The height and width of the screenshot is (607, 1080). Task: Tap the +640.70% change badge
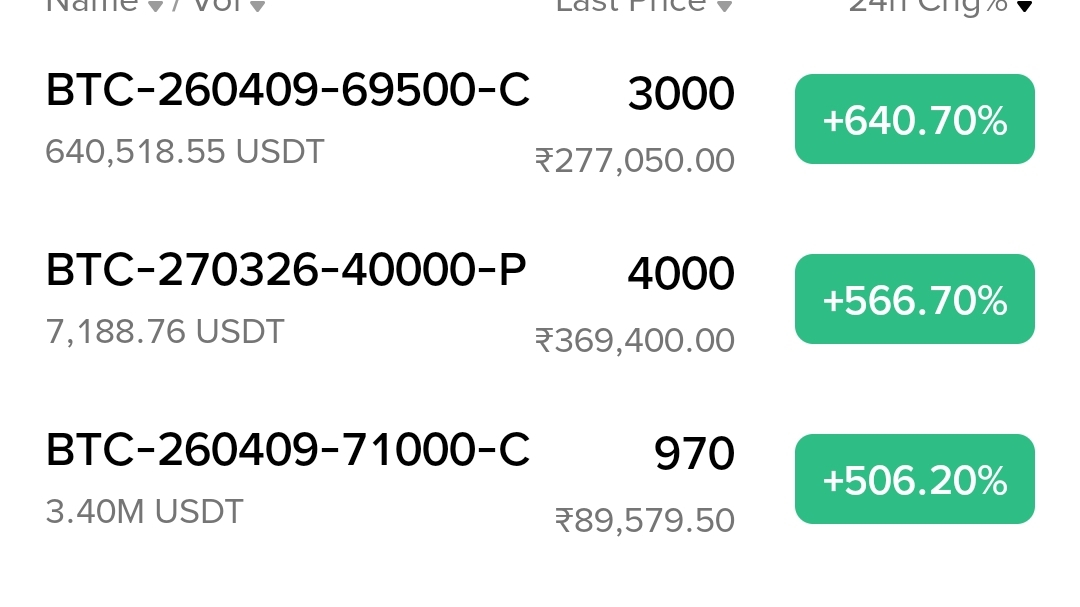pyautogui.click(x=914, y=120)
